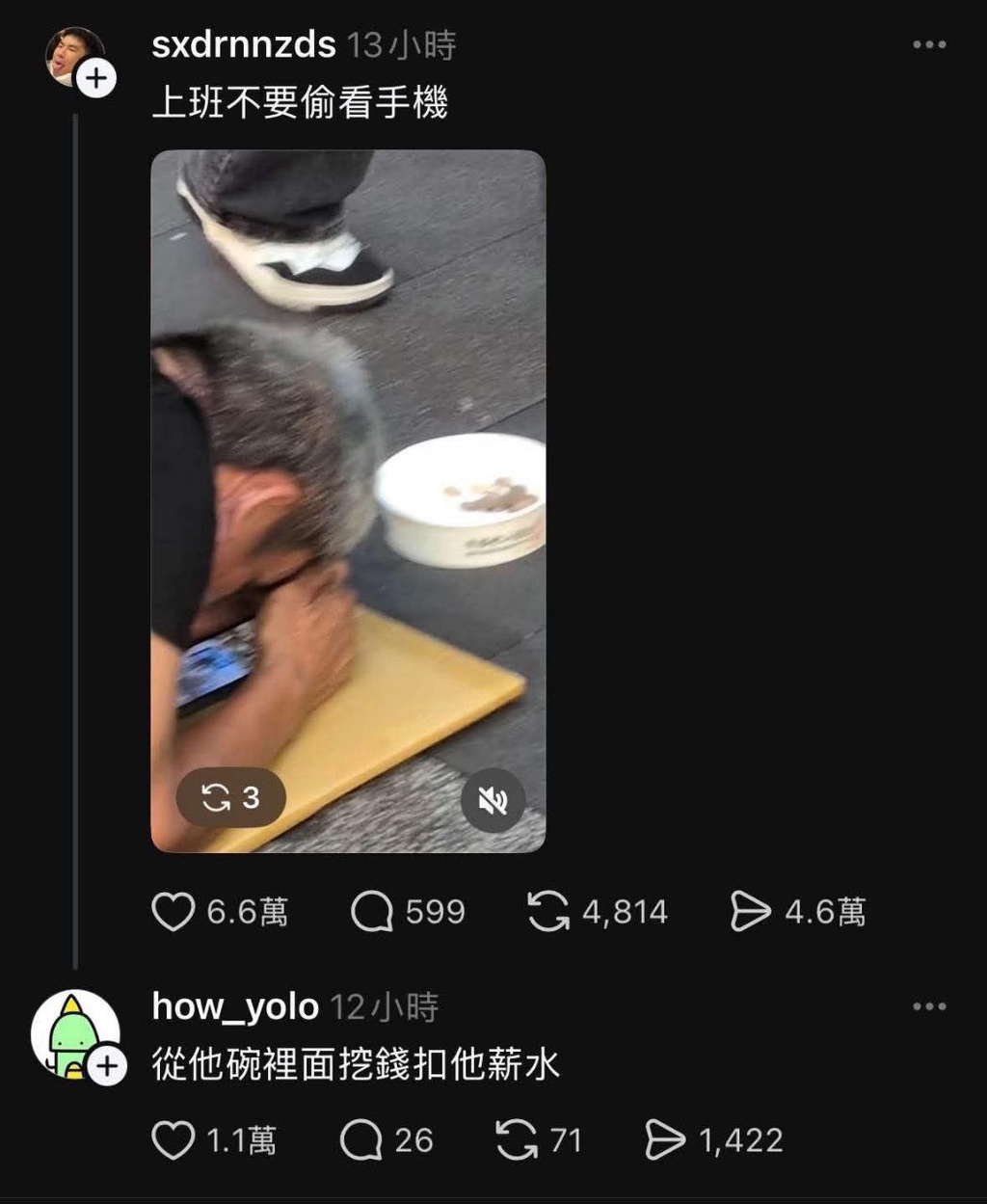The image size is (987, 1204).
Task: Open how_yolo's profile from username
Action: [235, 1006]
